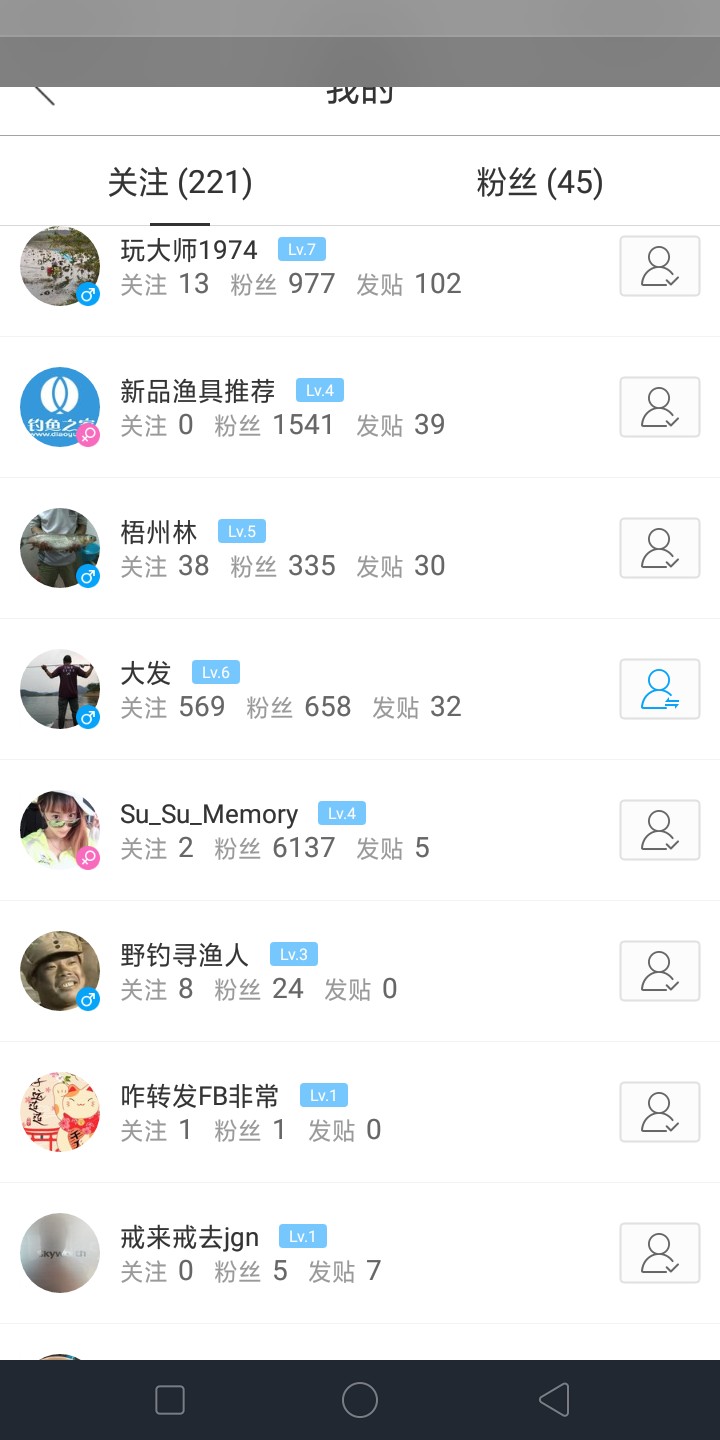Tap the 新品渔具推荐 channel avatar
Image resolution: width=720 pixels, height=1440 pixels.
pyautogui.click(x=60, y=406)
